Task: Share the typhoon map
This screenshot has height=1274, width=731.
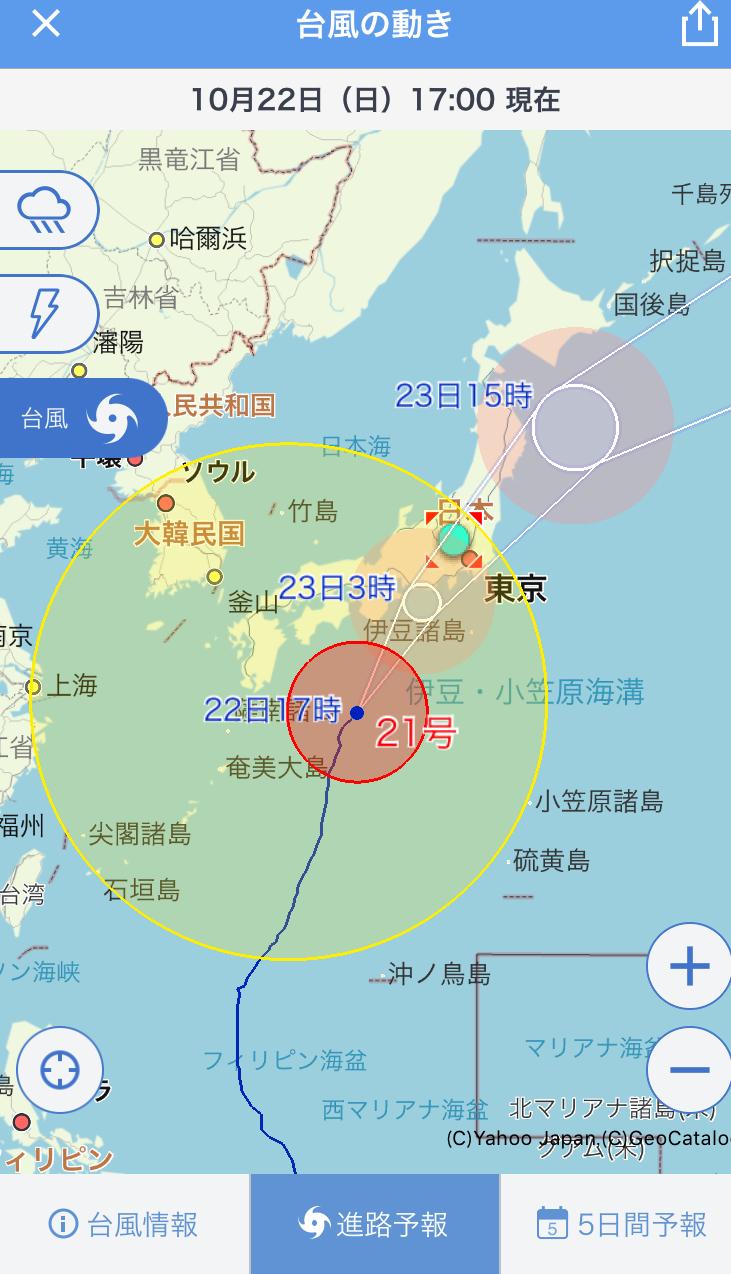Action: 700,25
